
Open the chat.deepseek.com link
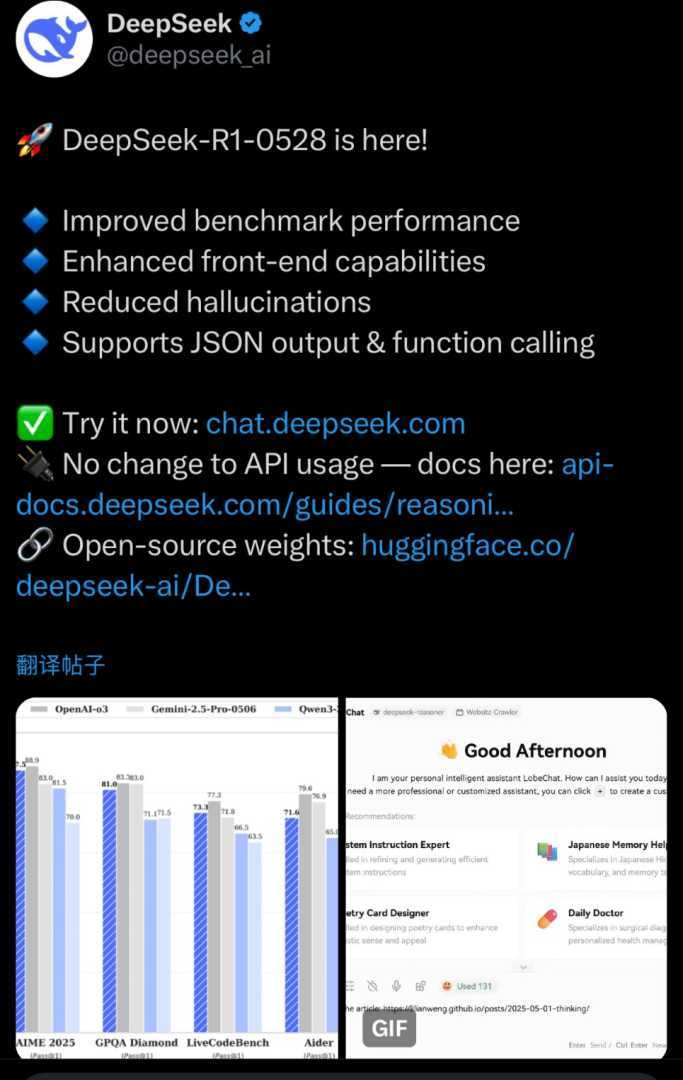click(335, 423)
